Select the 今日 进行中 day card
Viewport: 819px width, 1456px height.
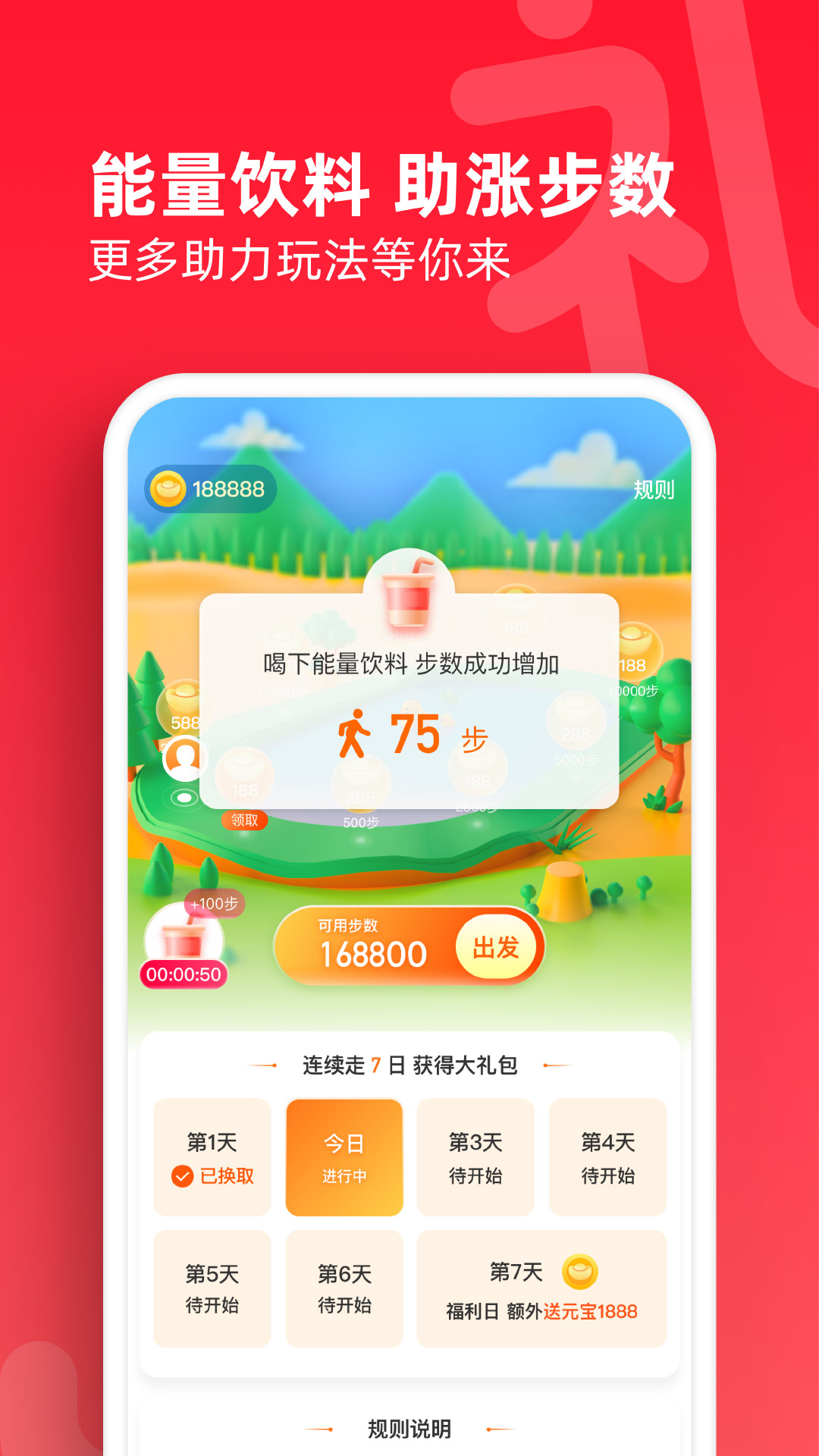point(344,1156)
